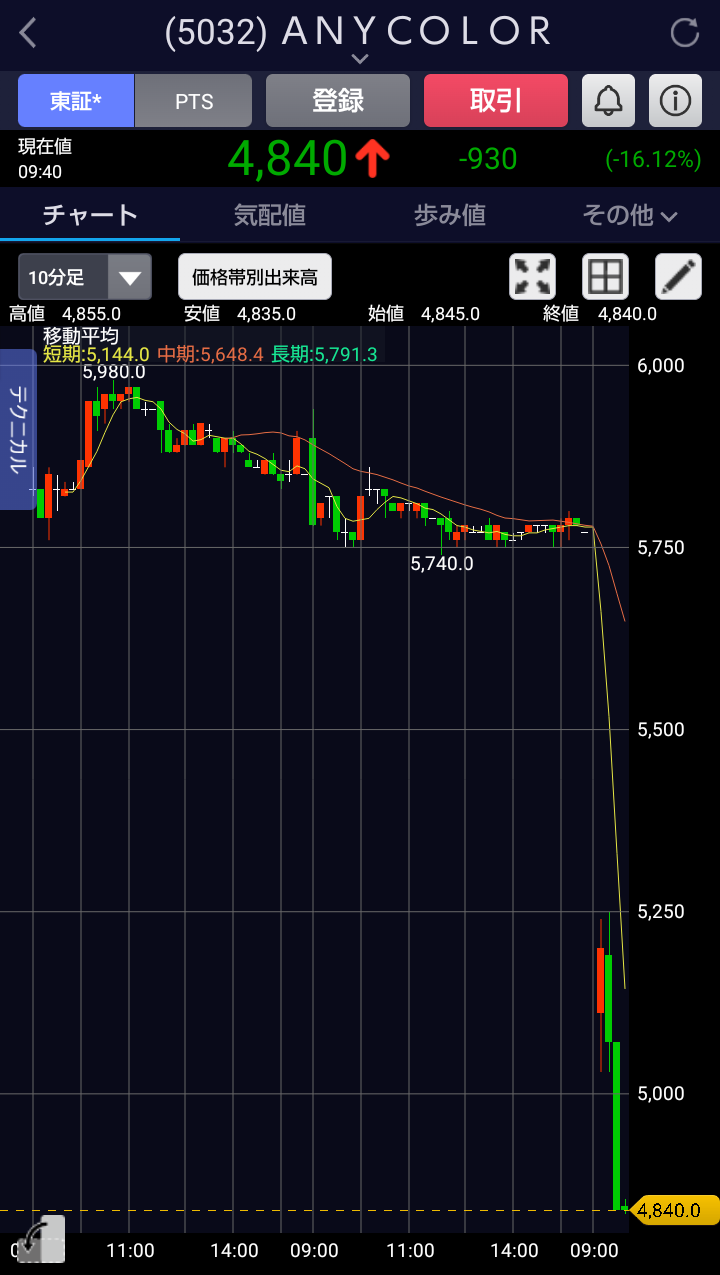
Task: Open the 取引 trade button
Action: tap(496, 101)
